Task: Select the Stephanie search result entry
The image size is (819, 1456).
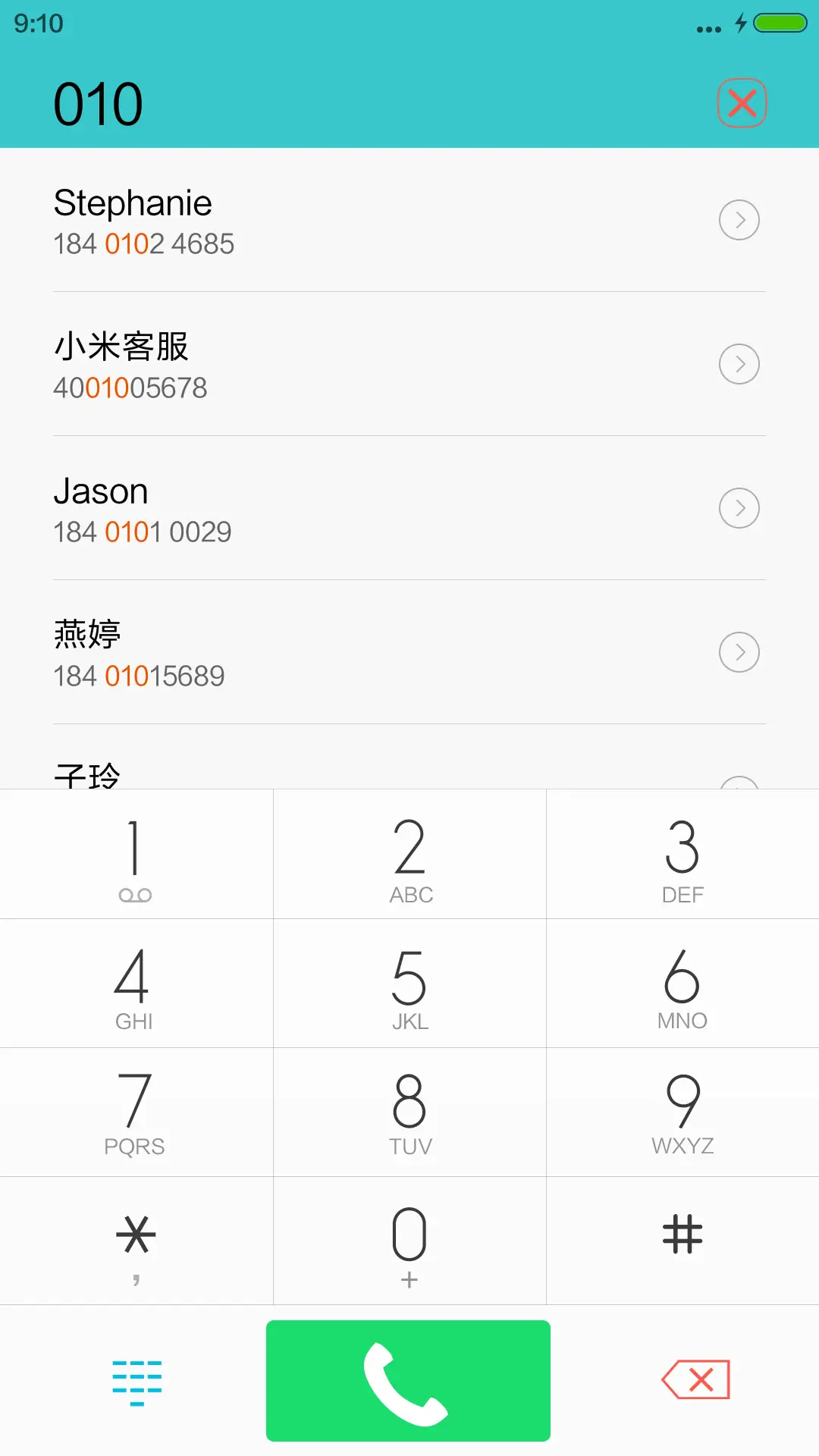Action: click(x=303, y=220)
